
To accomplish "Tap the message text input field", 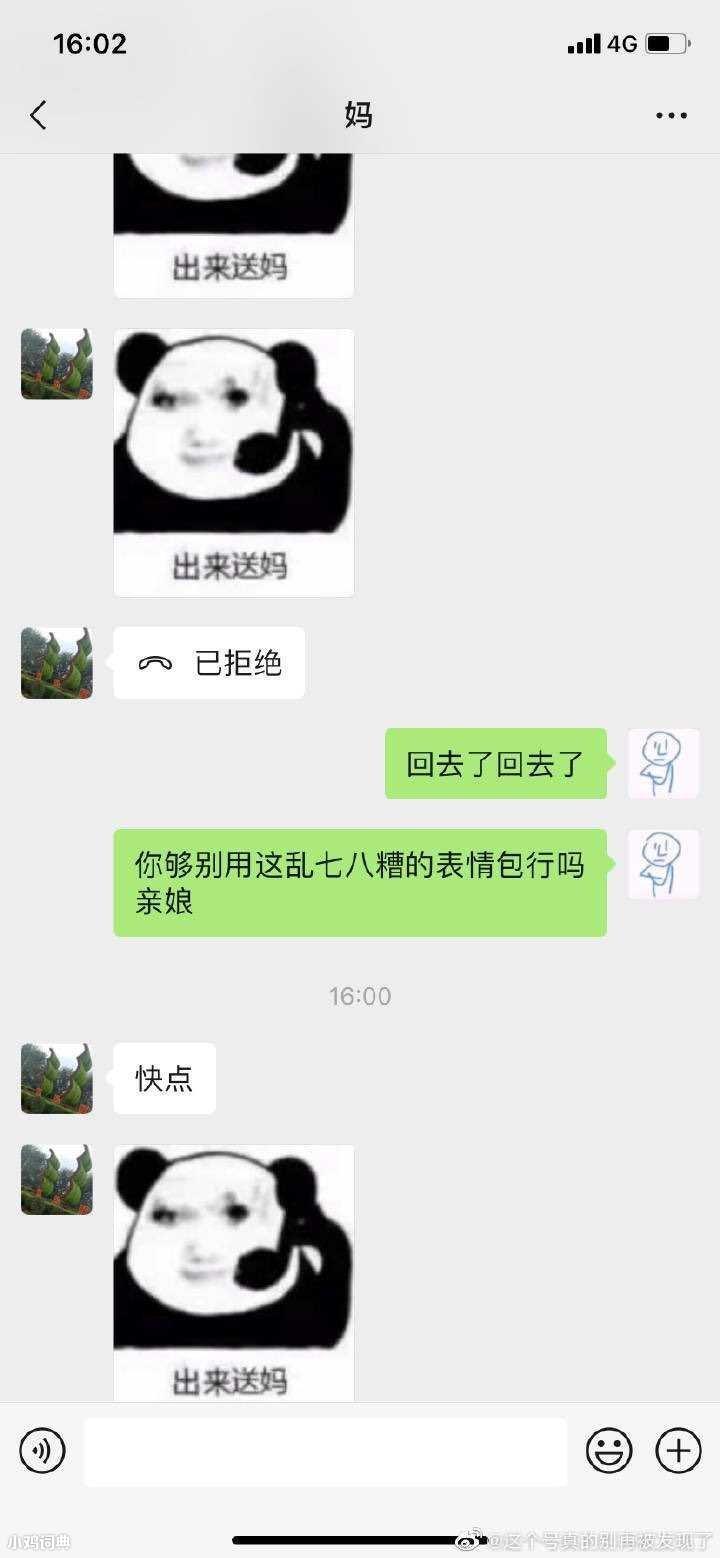I will point(325,1451).
